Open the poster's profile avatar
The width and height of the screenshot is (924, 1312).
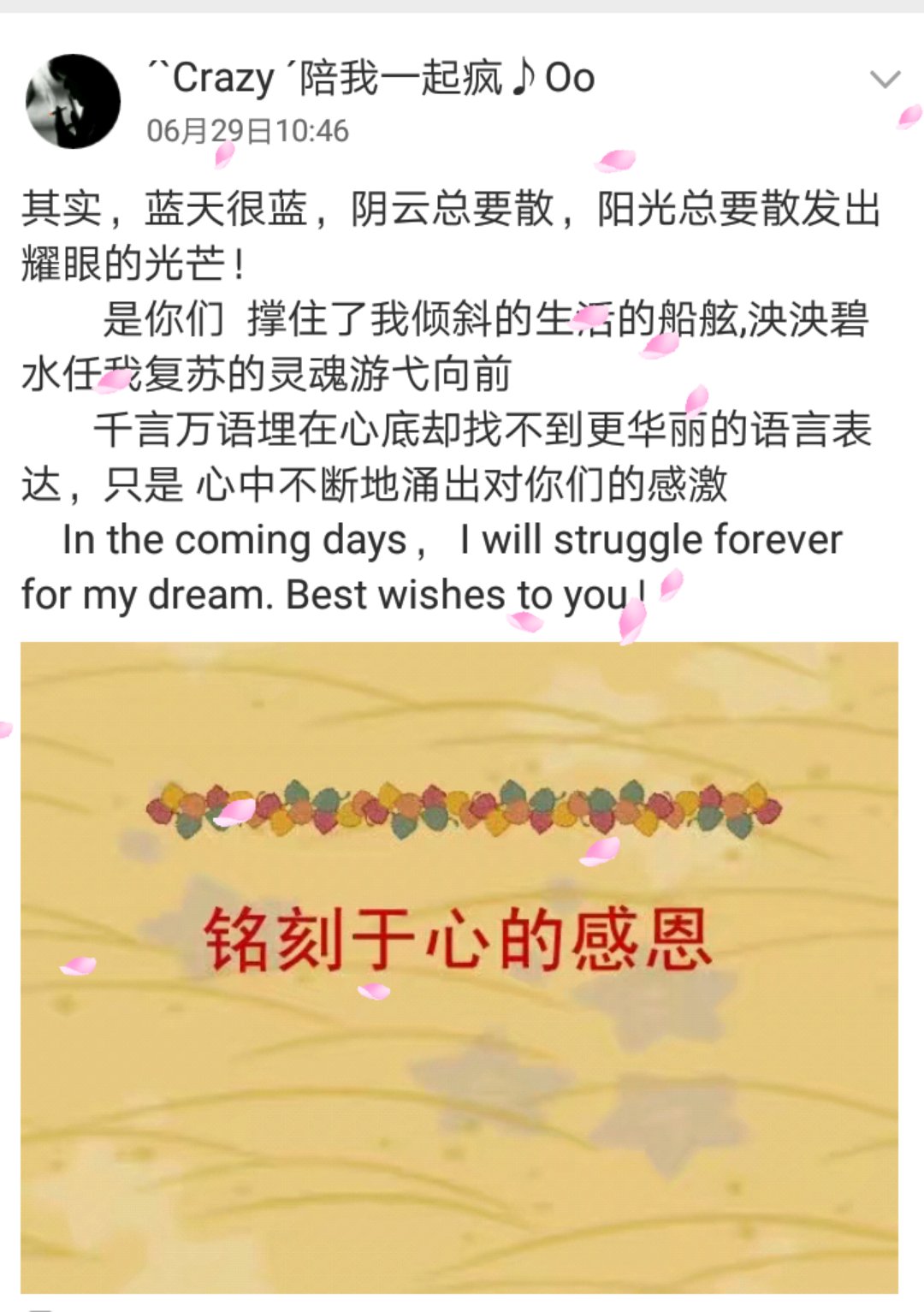pyautogui.click(x=73, y=101)
